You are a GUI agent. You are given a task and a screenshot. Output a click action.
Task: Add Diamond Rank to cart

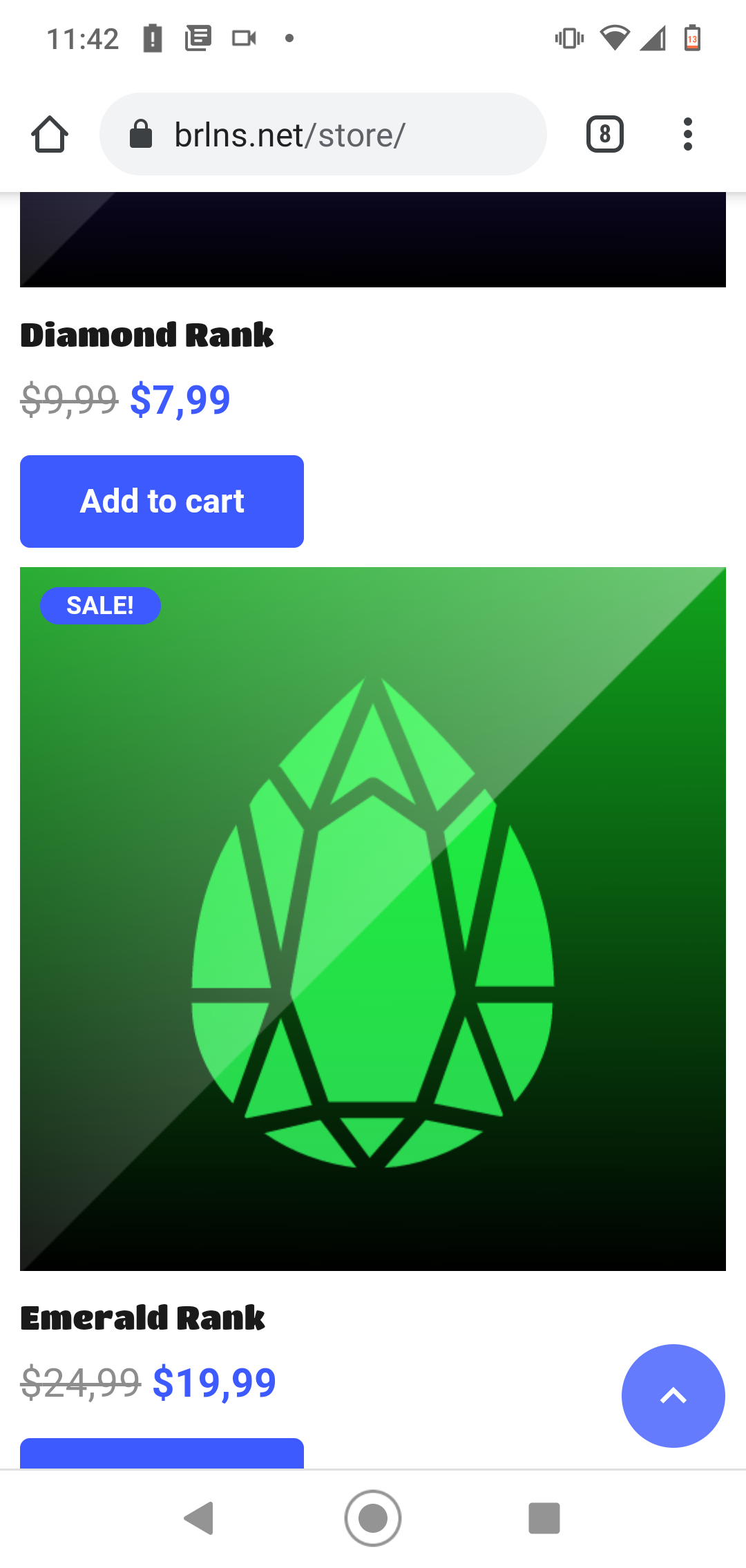click(x=162, y=501)
